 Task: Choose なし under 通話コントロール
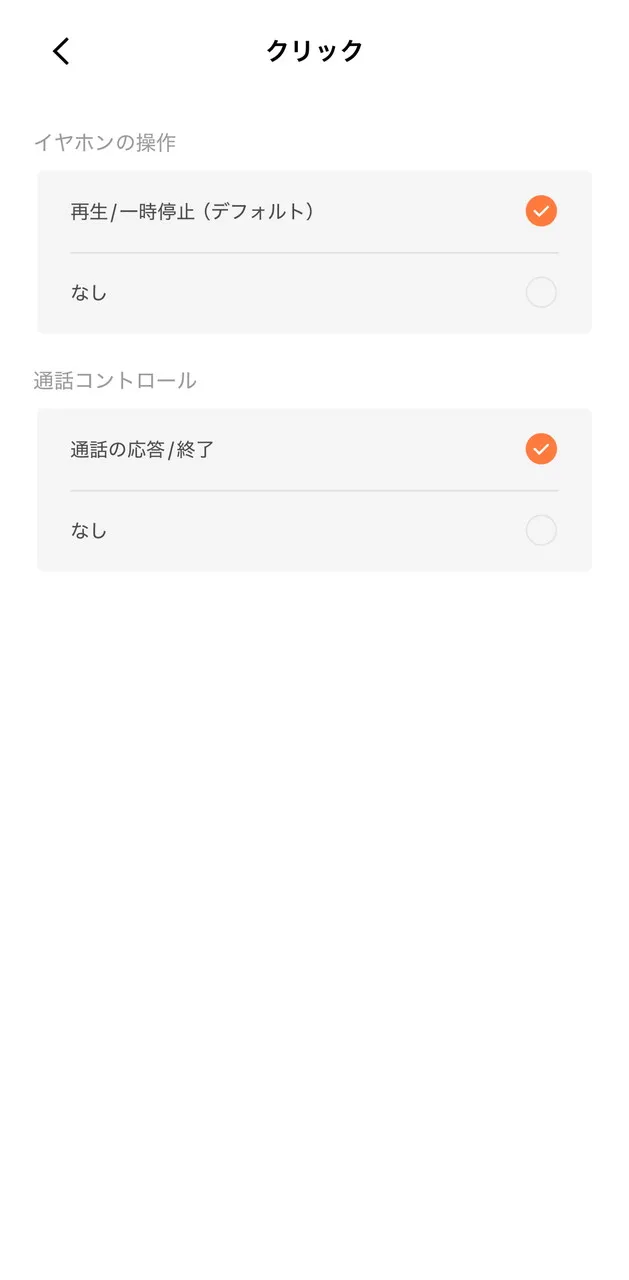(540, 531)
